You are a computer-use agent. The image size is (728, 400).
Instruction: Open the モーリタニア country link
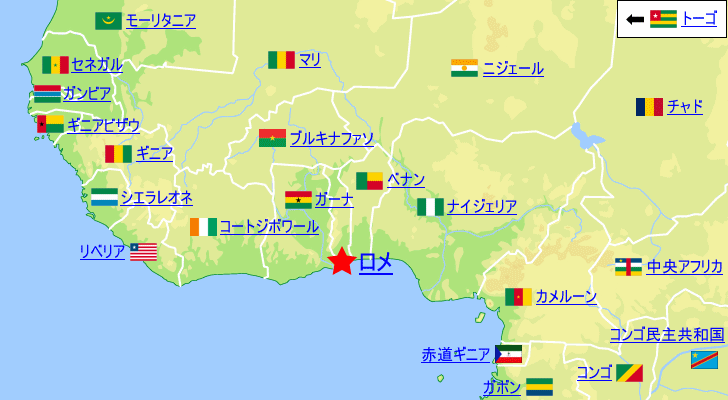click(160, 20)
